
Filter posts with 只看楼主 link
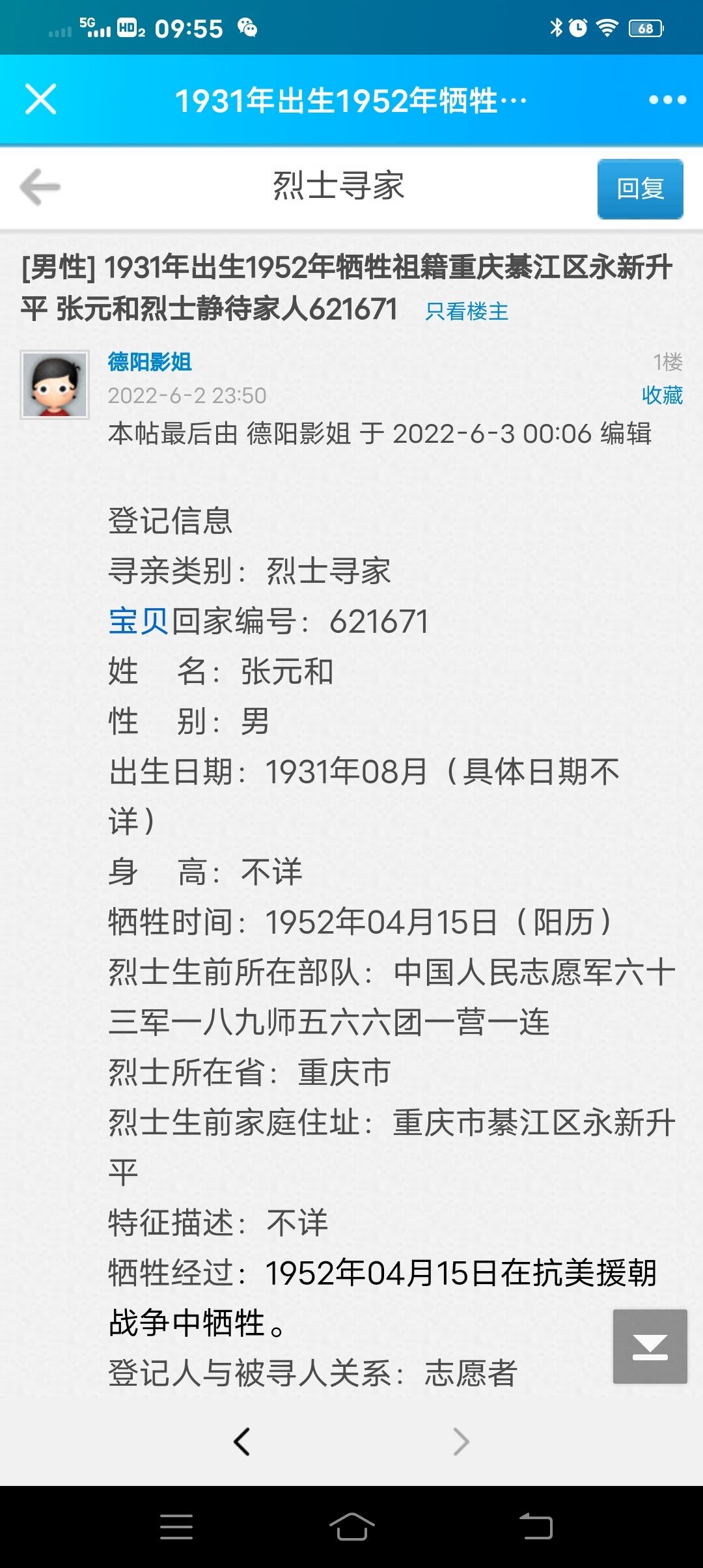point(466,311)
